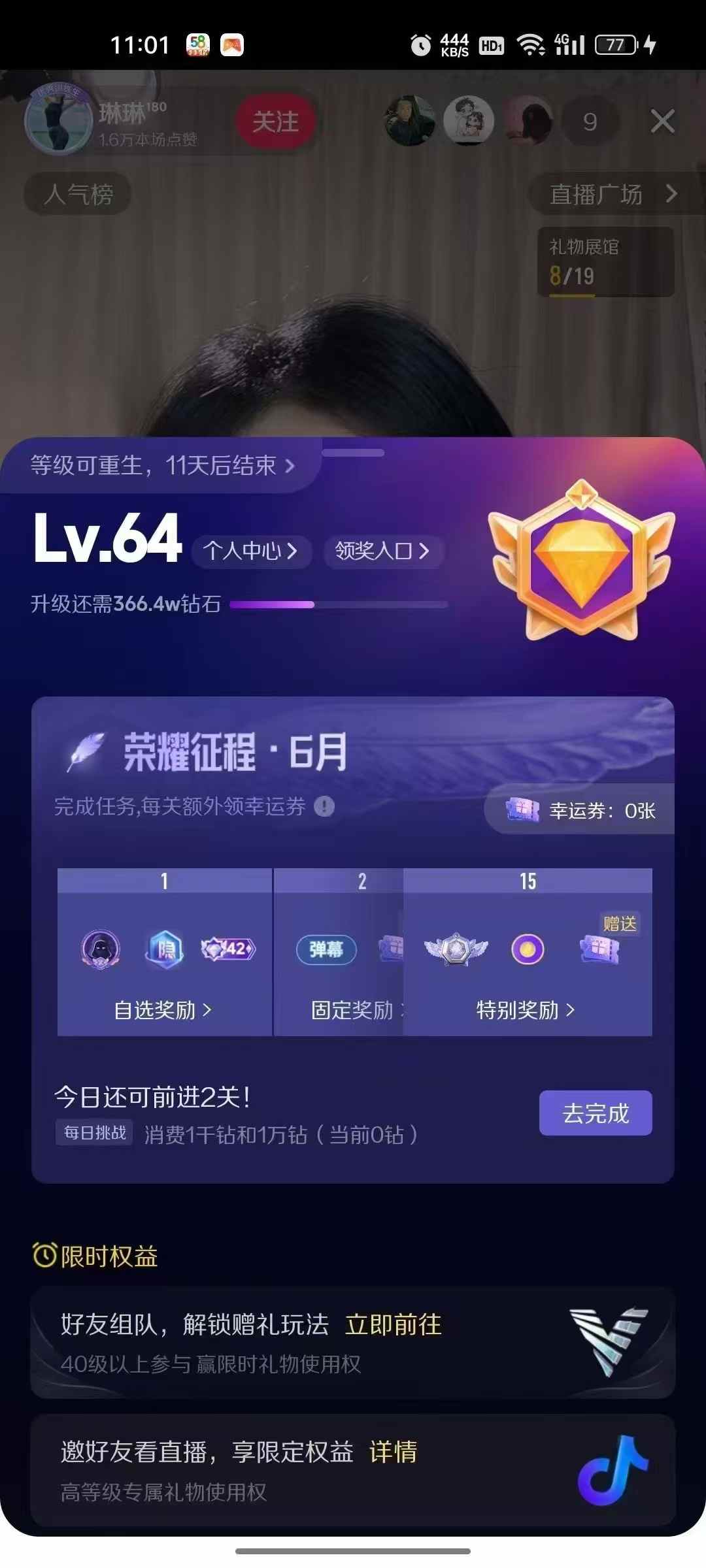Open the 礼物展馆 gift gallery
Image resolution: width=706 pixels, height=1568 pixels.
pos(605,262)
